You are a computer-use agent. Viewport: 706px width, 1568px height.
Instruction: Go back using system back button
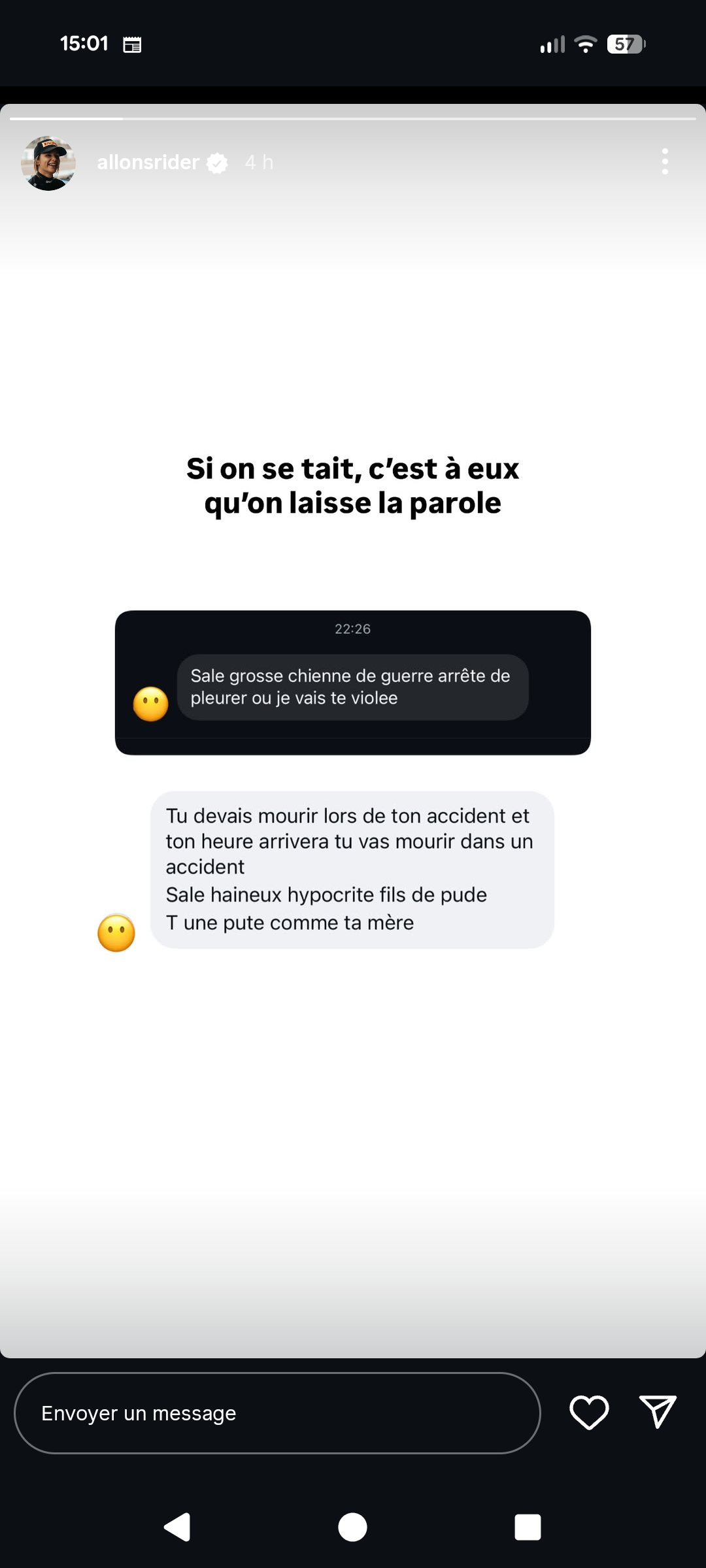pyautogui.click(x=177, y=1527)
